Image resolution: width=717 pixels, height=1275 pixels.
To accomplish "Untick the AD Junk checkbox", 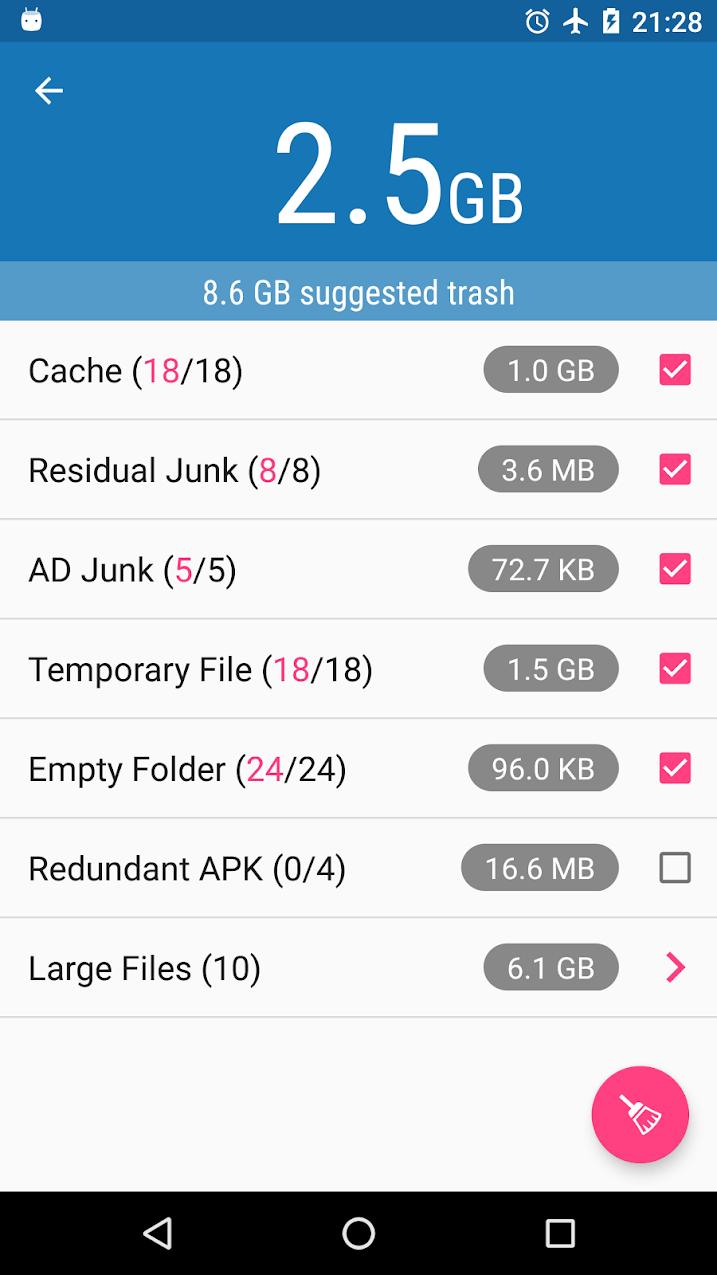I will (x=675, y=569).
